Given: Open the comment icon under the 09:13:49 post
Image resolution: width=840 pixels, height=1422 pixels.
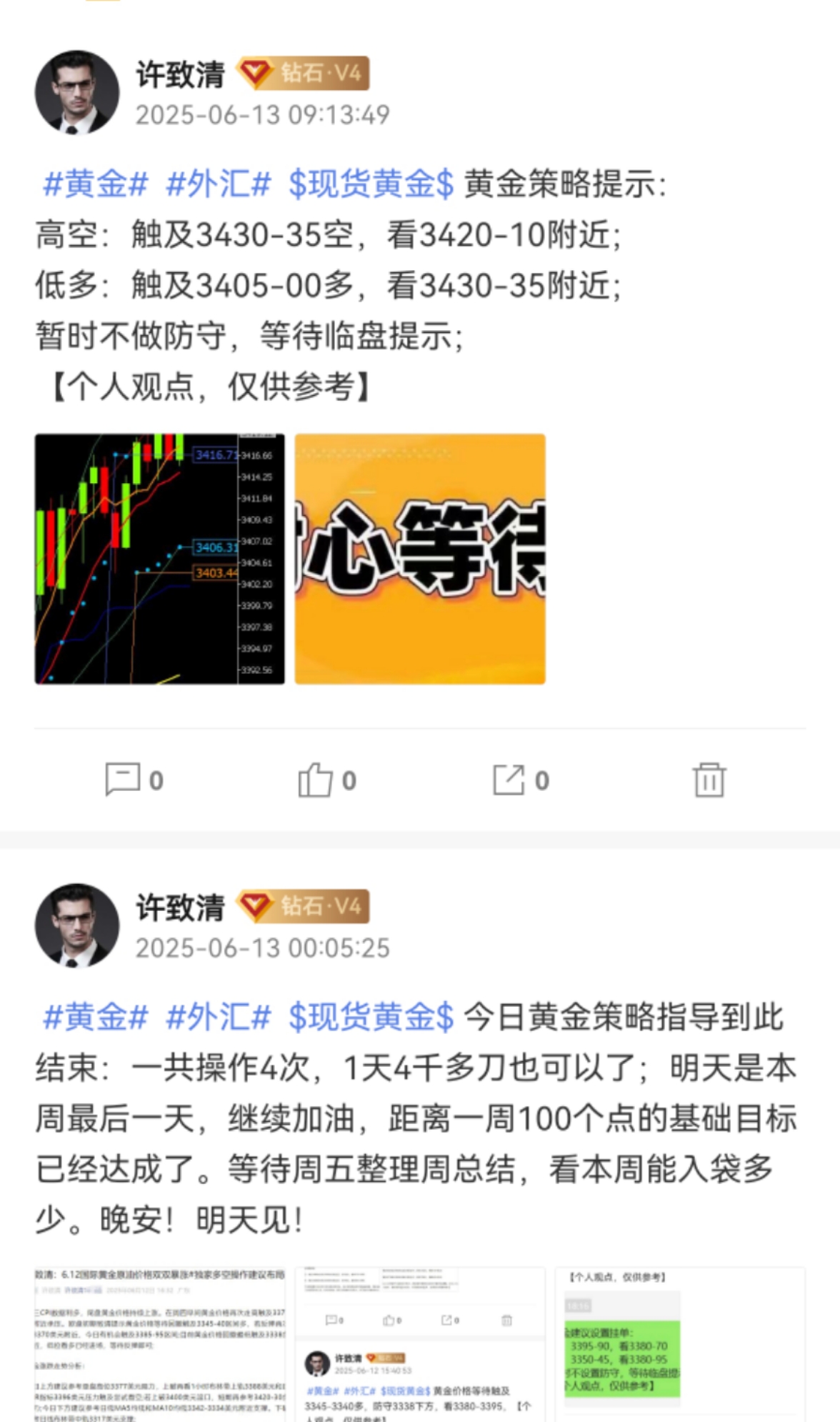Looking at the screenshot, I should [x=123, y=780].
